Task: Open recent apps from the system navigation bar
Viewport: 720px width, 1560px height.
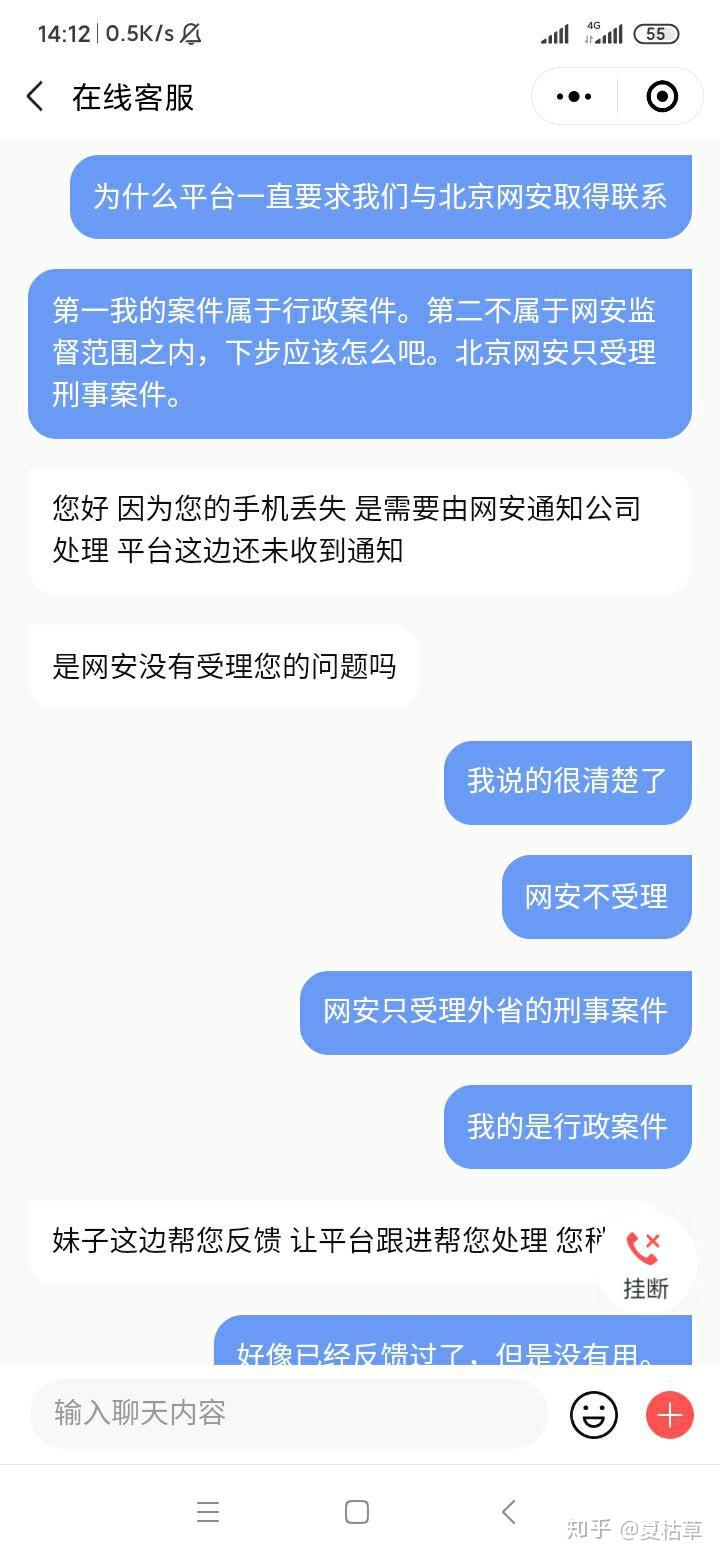Action: point(208,1512)
